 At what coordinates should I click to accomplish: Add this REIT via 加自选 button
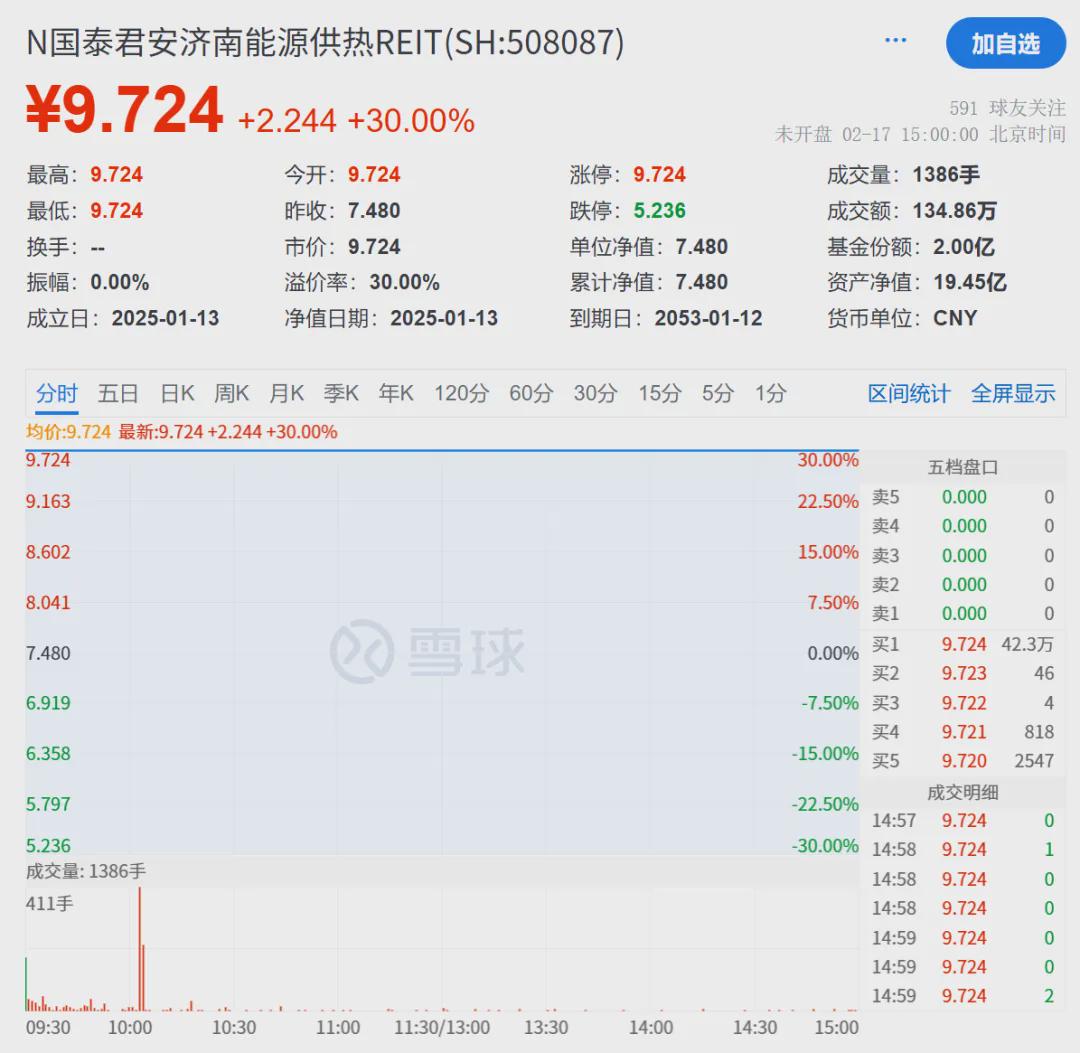(x=1006, y=43)
